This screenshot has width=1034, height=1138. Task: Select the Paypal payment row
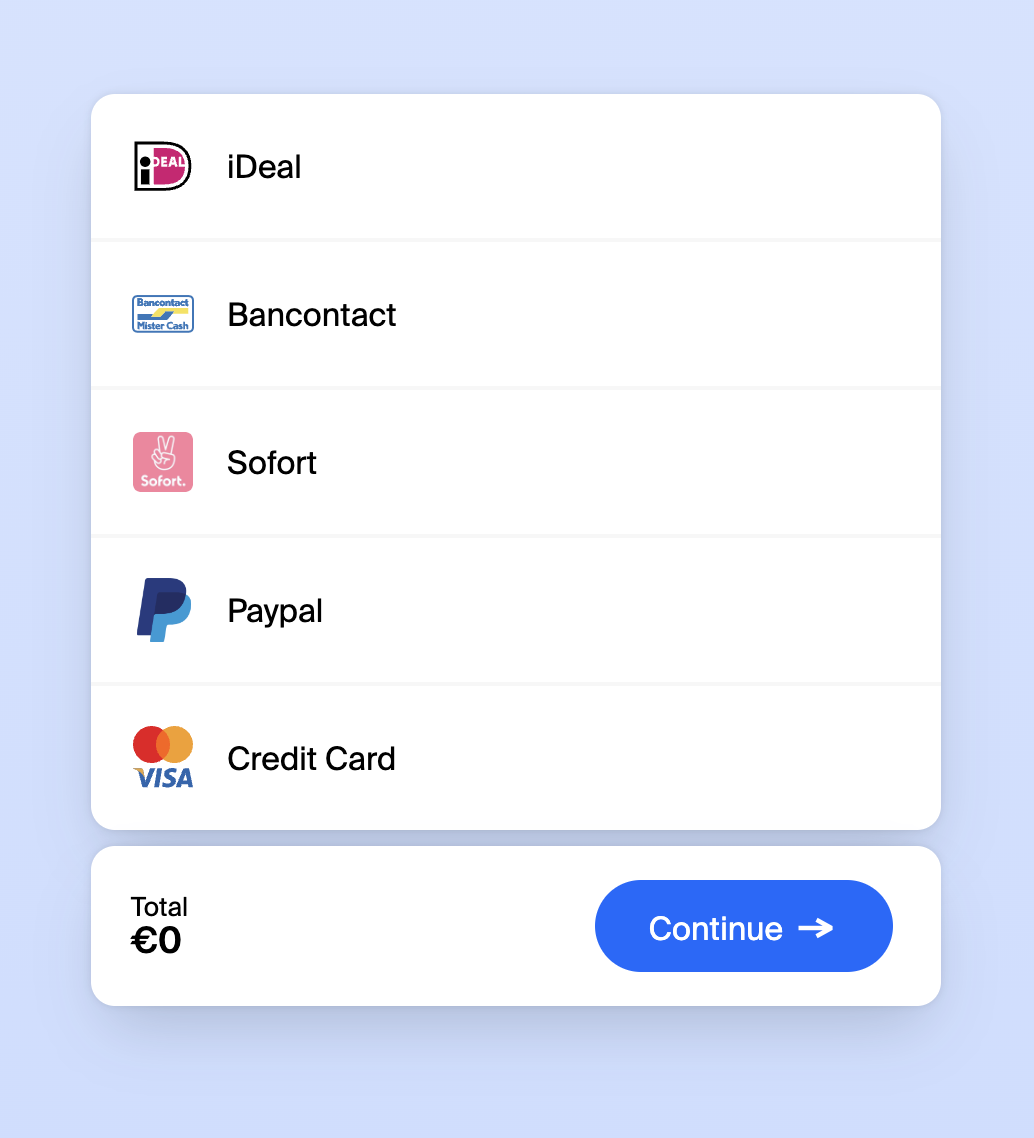pyautogui.click(x=515, y=610)
